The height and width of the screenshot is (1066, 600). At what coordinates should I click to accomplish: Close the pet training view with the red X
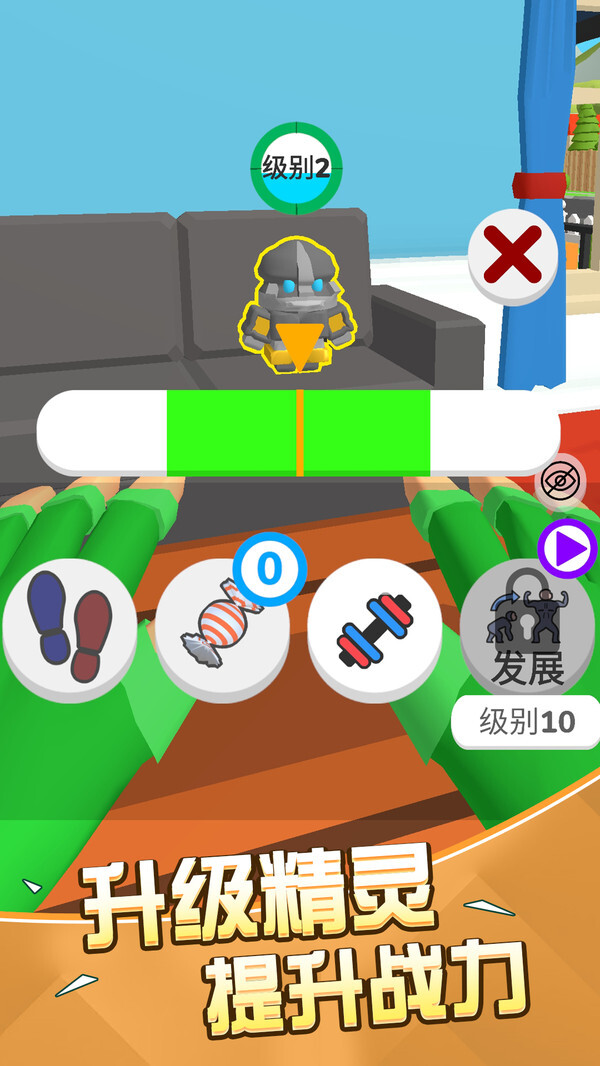(513, 256)
